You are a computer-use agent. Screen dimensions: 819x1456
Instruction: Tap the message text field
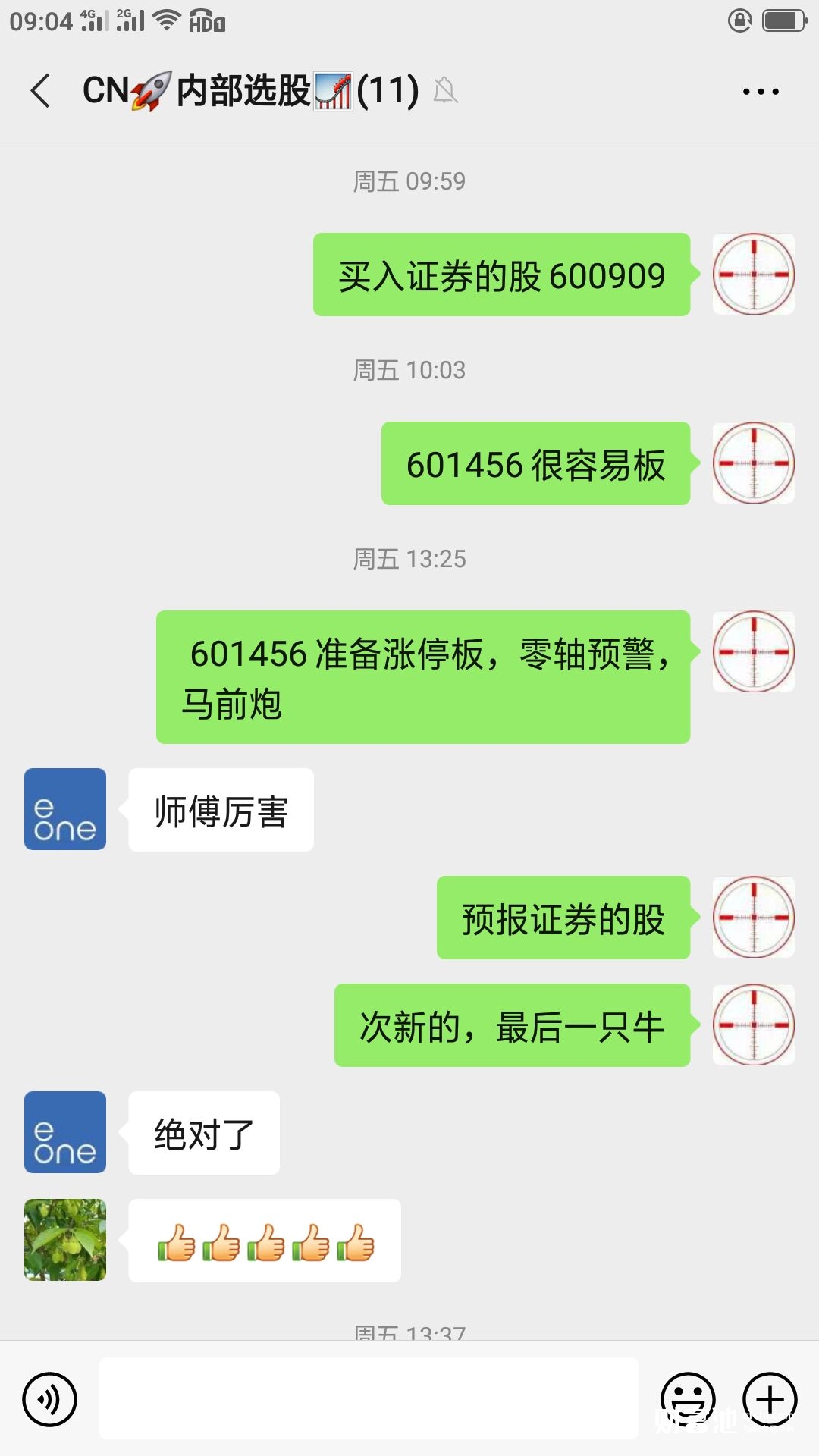pyautogui.click(x=368, y=1399)
